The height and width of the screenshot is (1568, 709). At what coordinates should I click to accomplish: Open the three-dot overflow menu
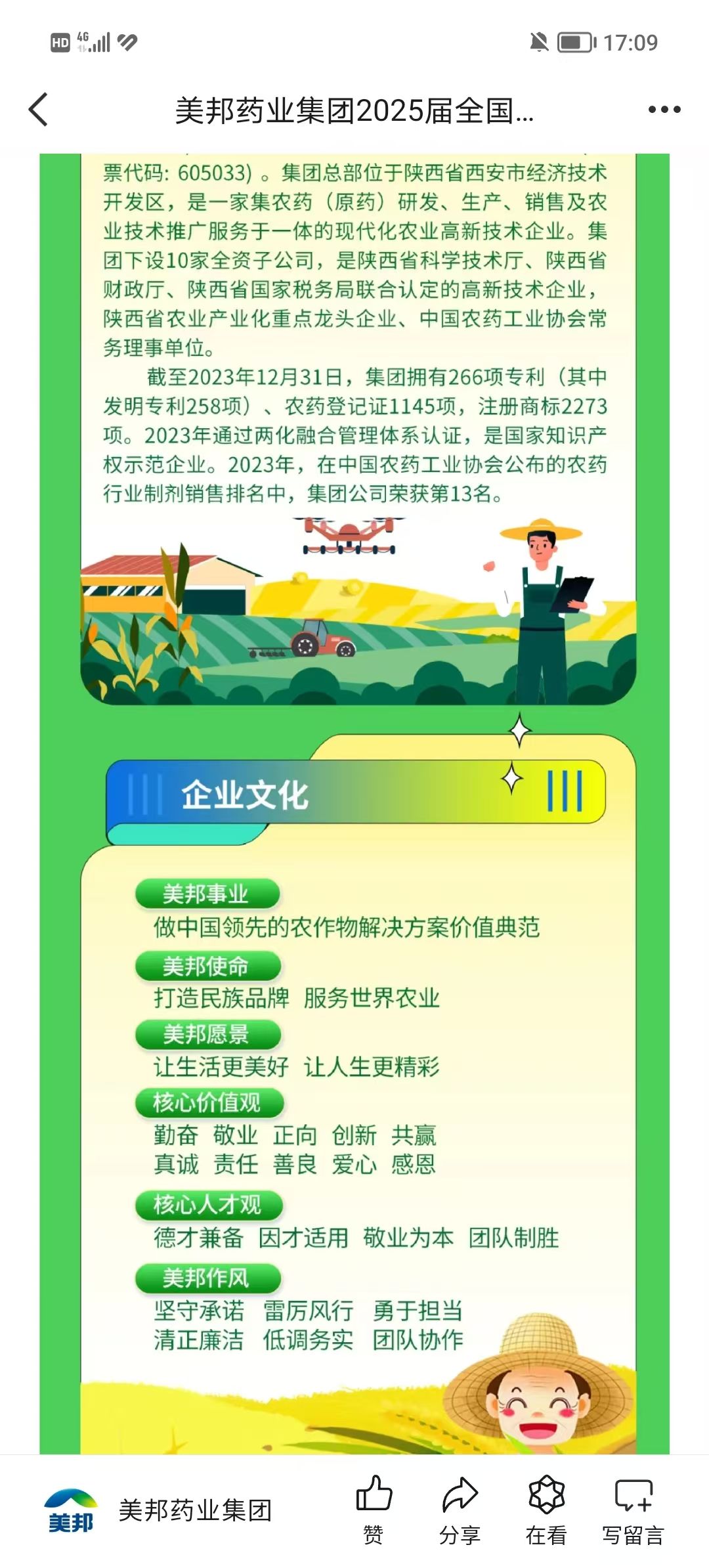[664, 110]
